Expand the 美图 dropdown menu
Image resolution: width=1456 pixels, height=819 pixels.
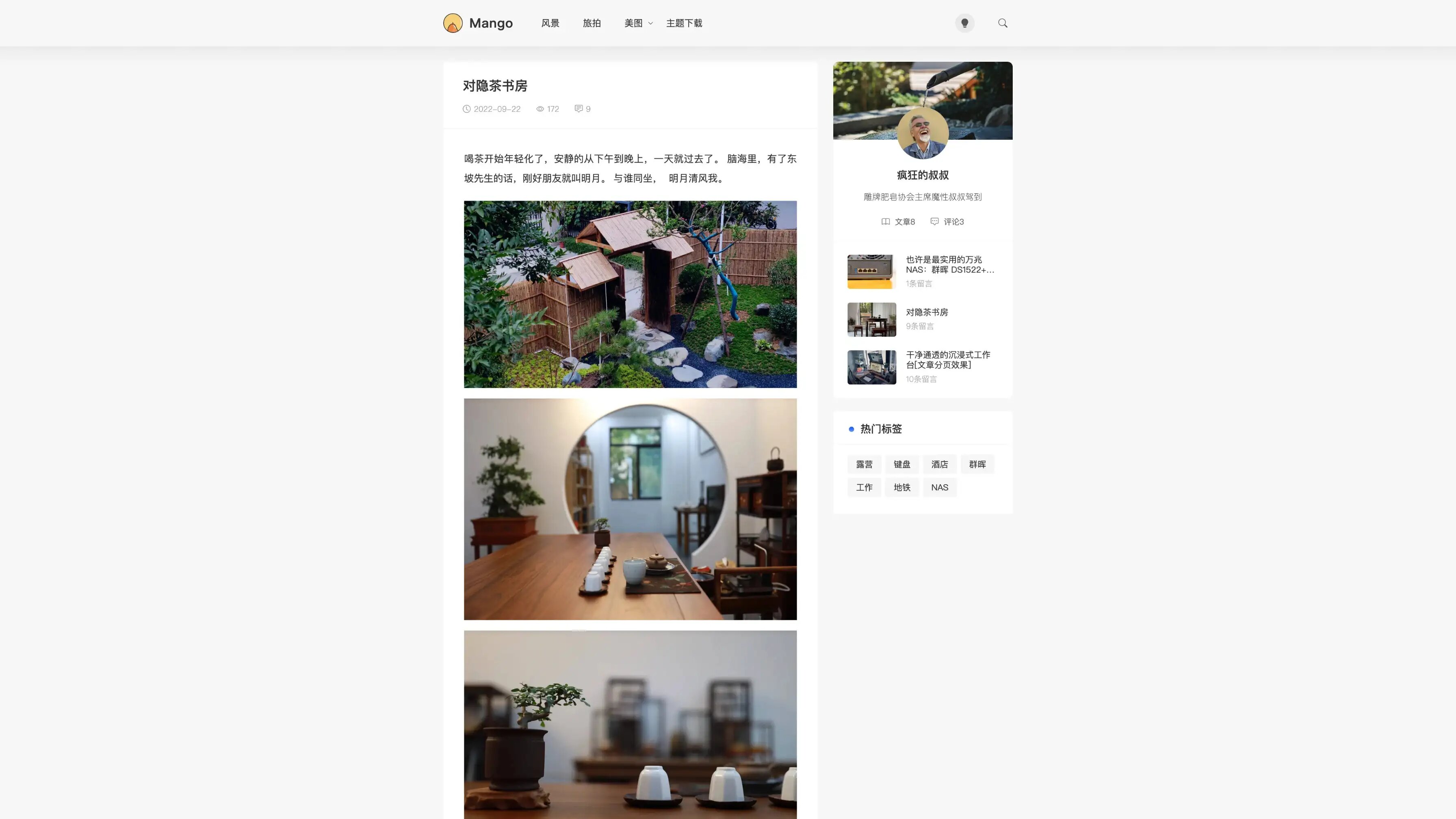pos(638,23)
